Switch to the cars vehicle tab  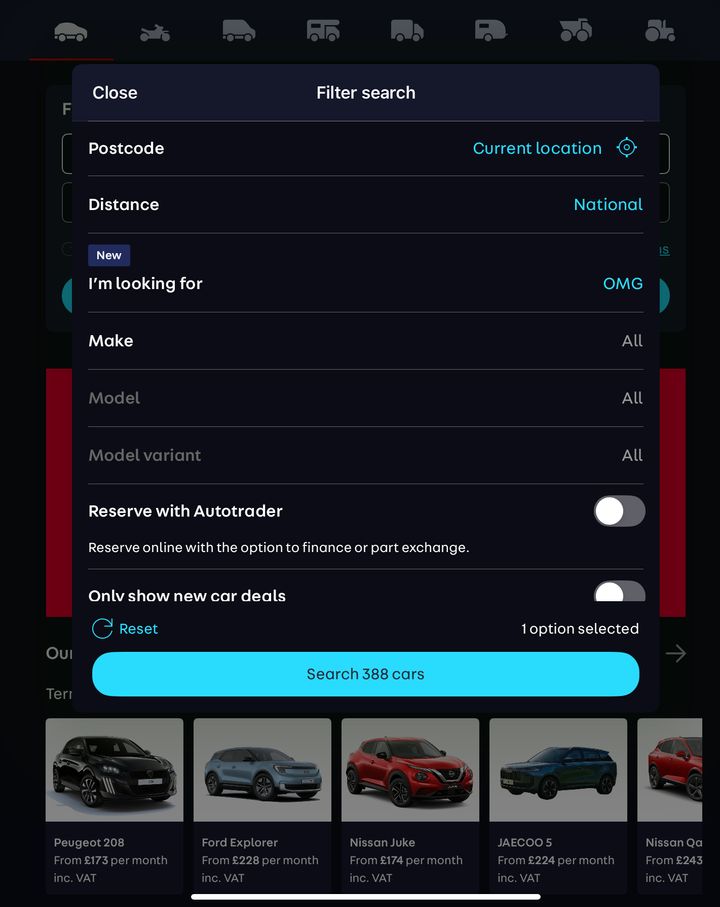click(71, 31)
